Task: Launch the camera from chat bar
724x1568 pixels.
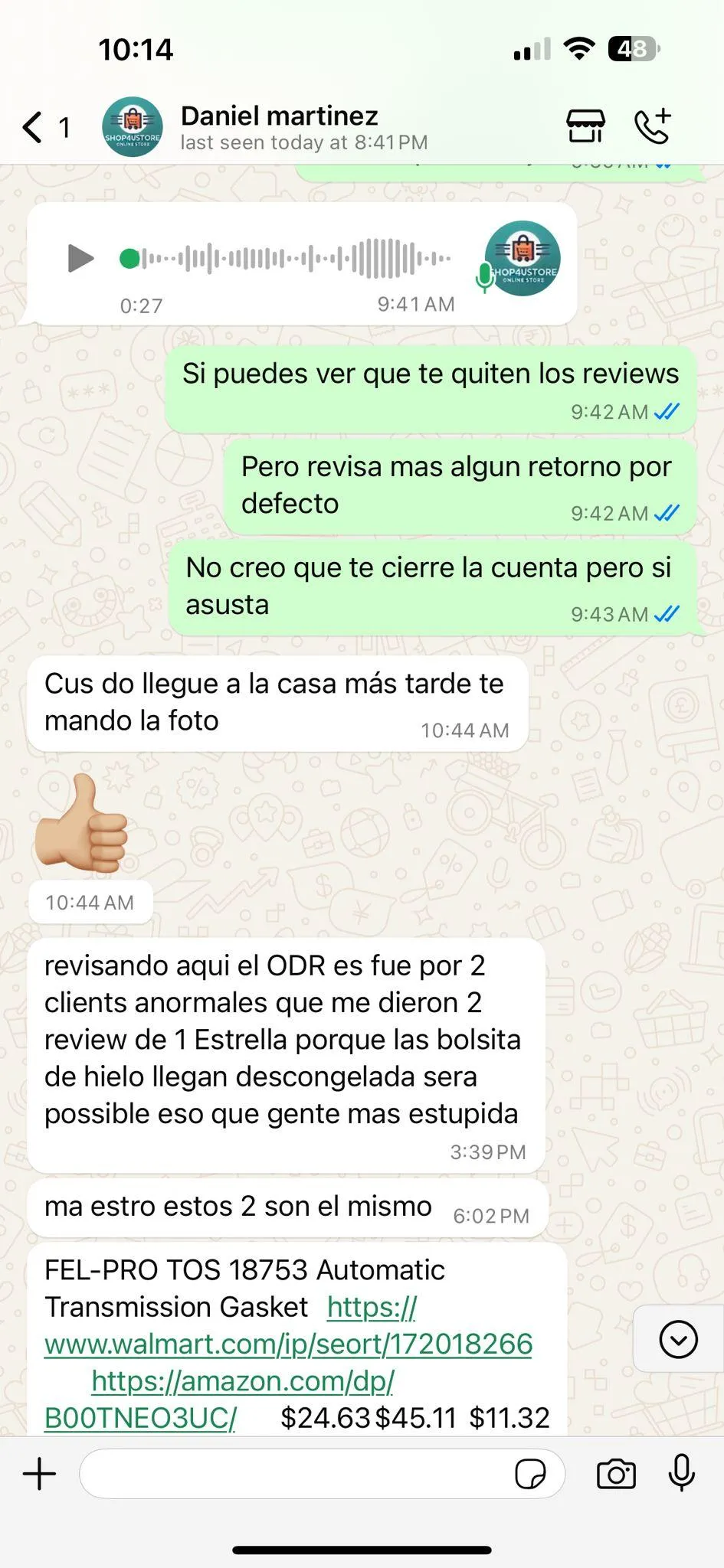Action: coord(616,1474)
